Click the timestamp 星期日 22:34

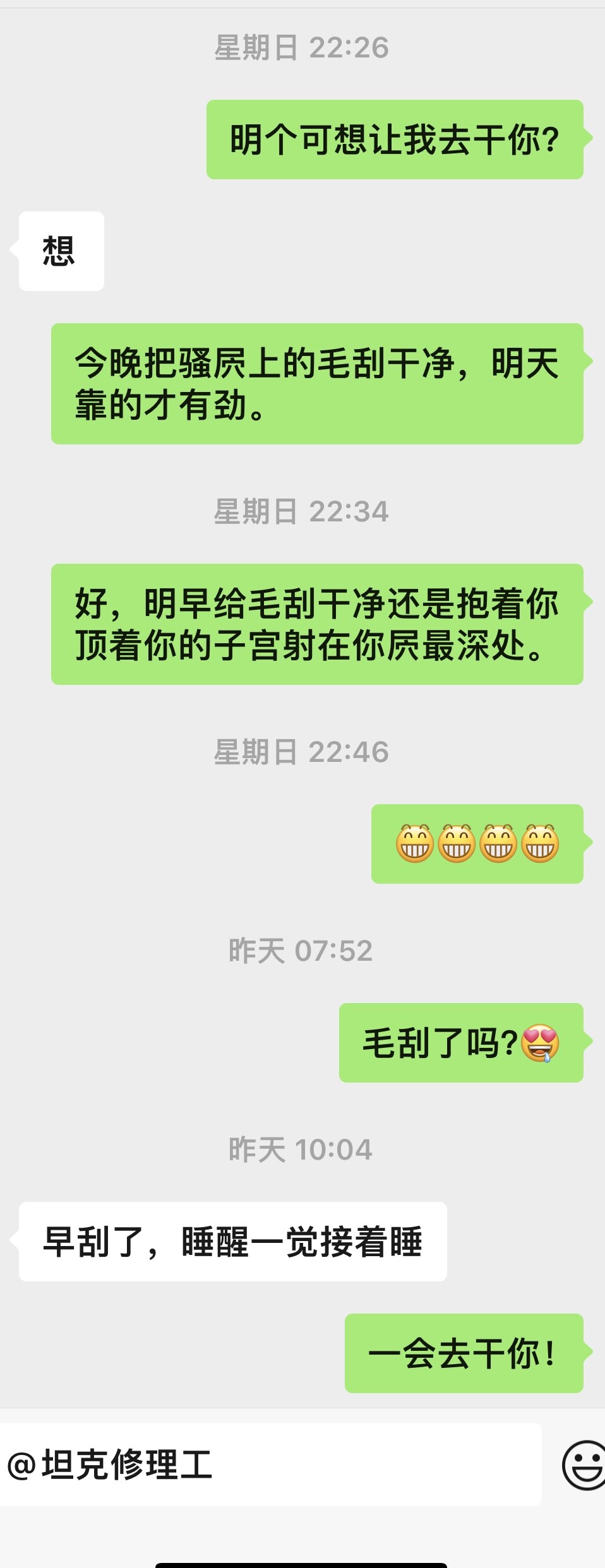302,513
